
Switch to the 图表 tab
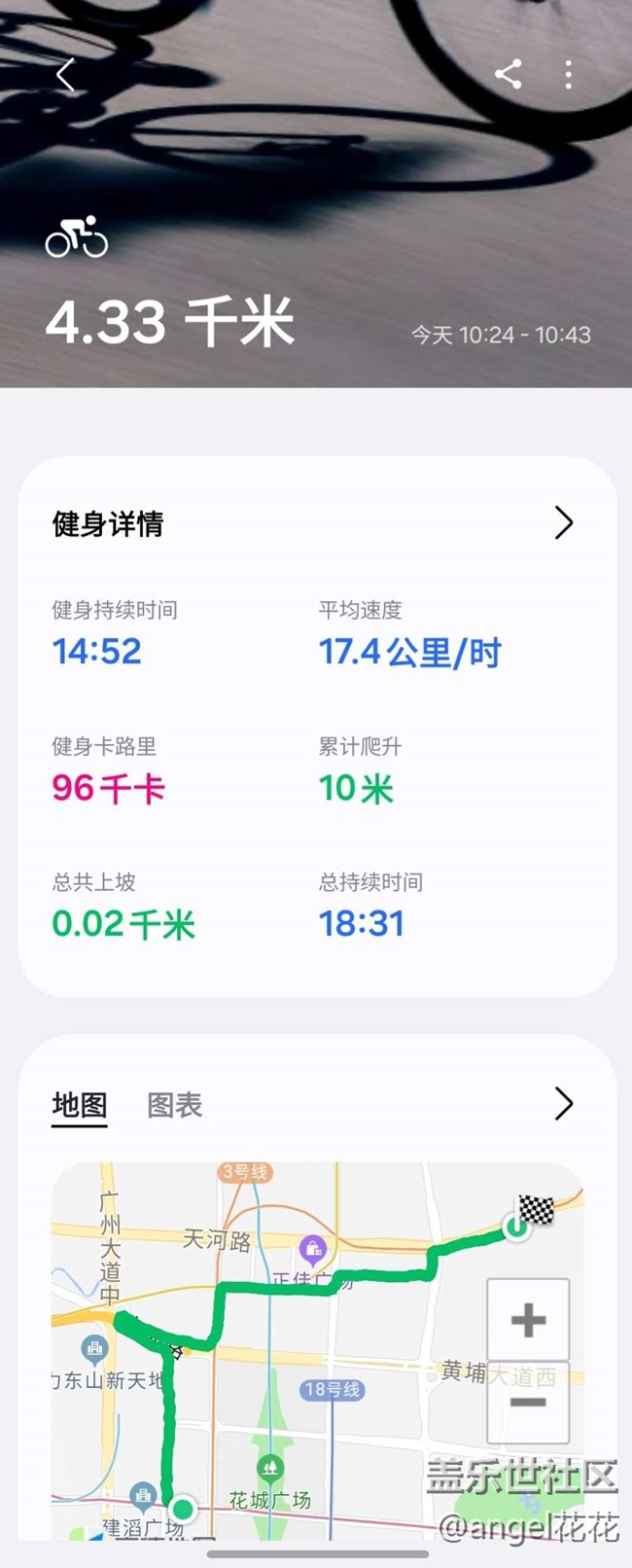[174, 1105]
